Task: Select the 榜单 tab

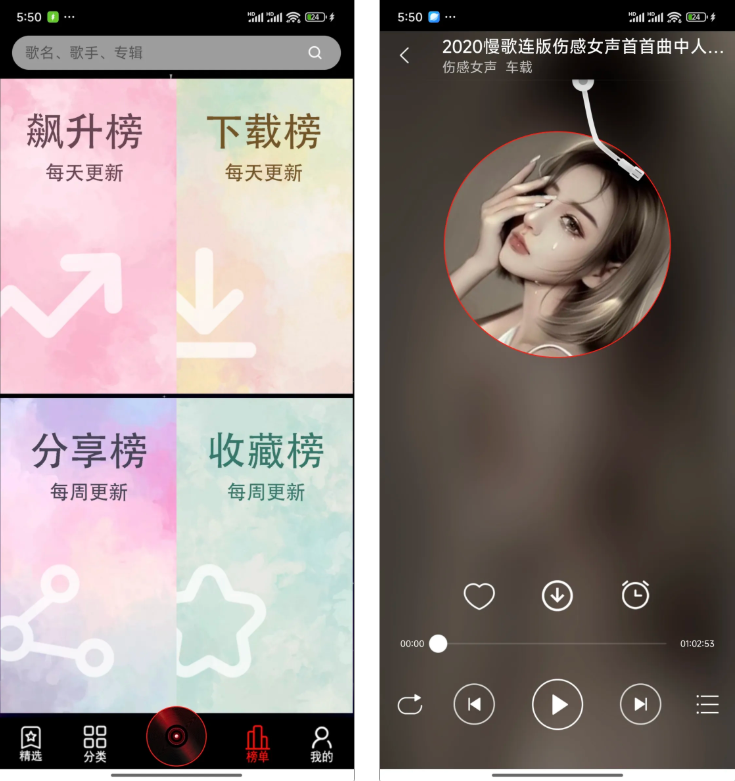Action: [x=258, y=744]
